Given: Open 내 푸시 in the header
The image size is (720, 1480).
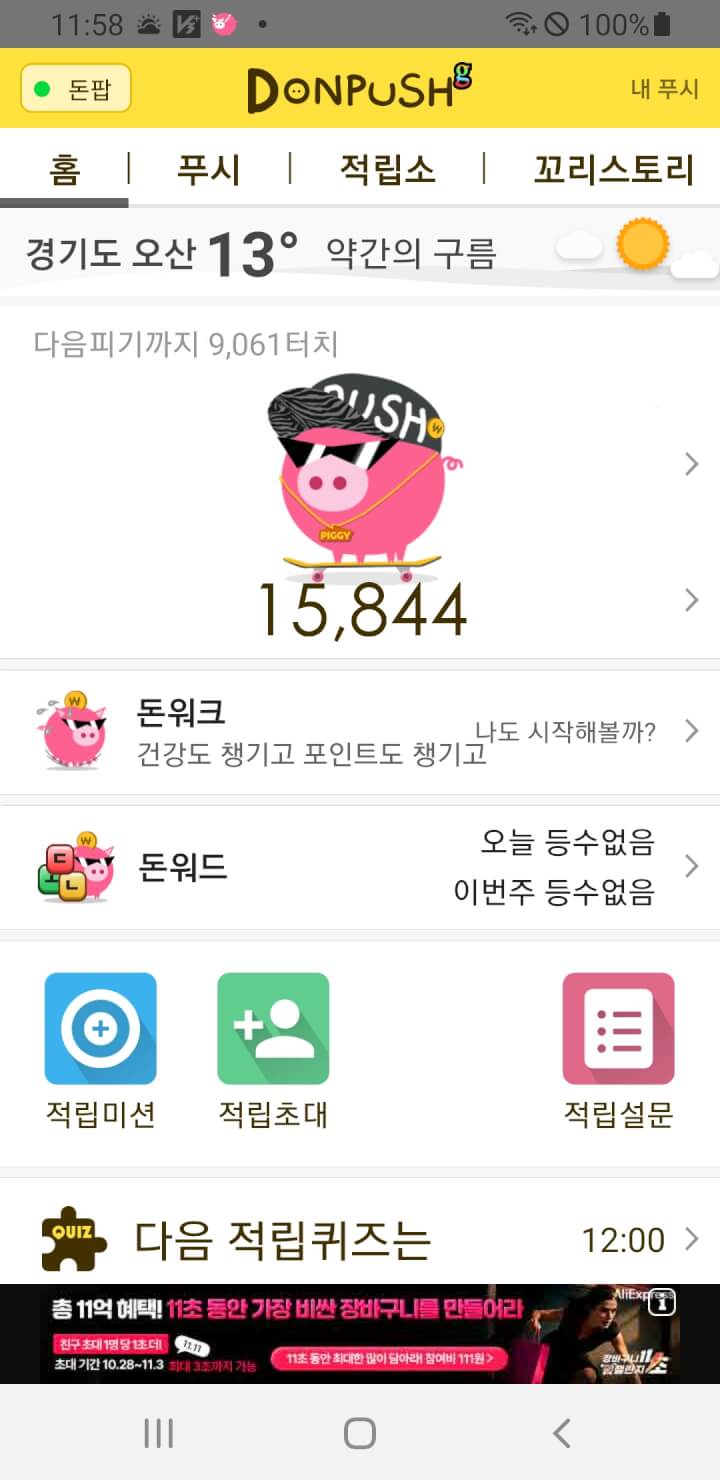Looking at the screenshot, I should point(664,89).
